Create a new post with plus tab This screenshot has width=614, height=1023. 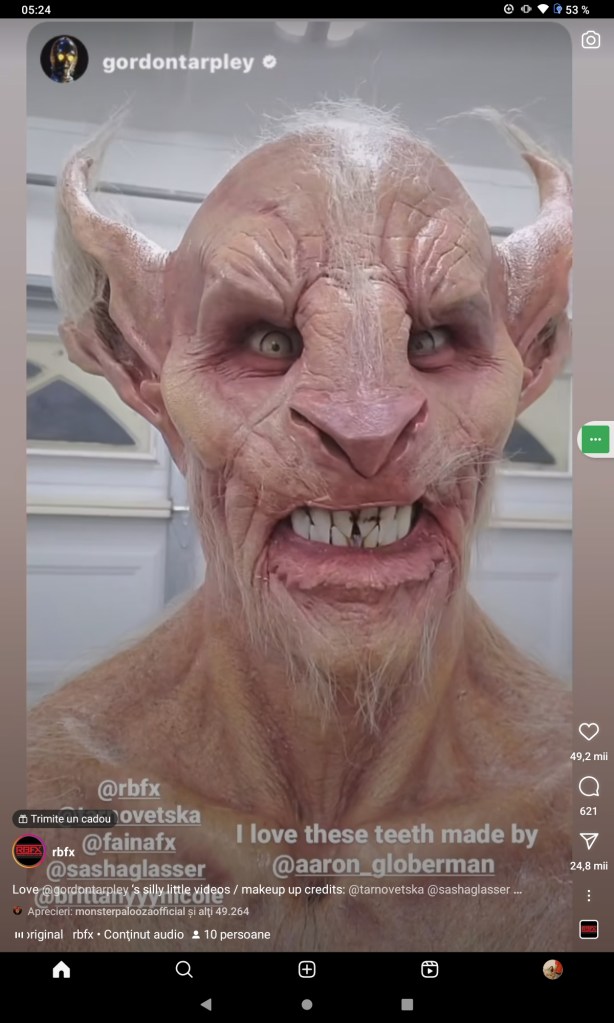(307, 969)
